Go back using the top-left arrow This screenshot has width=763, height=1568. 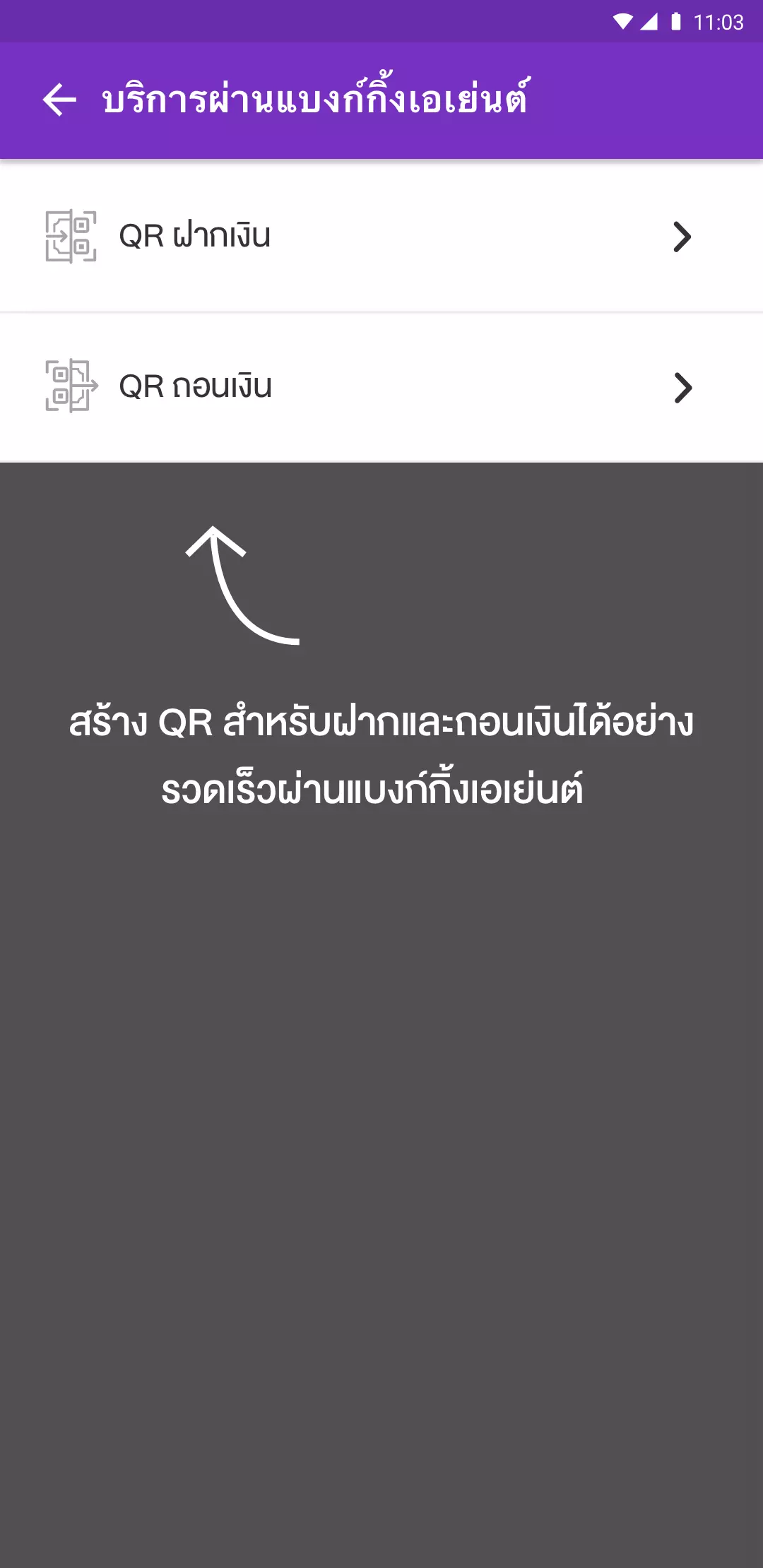(x=59, y=100)
